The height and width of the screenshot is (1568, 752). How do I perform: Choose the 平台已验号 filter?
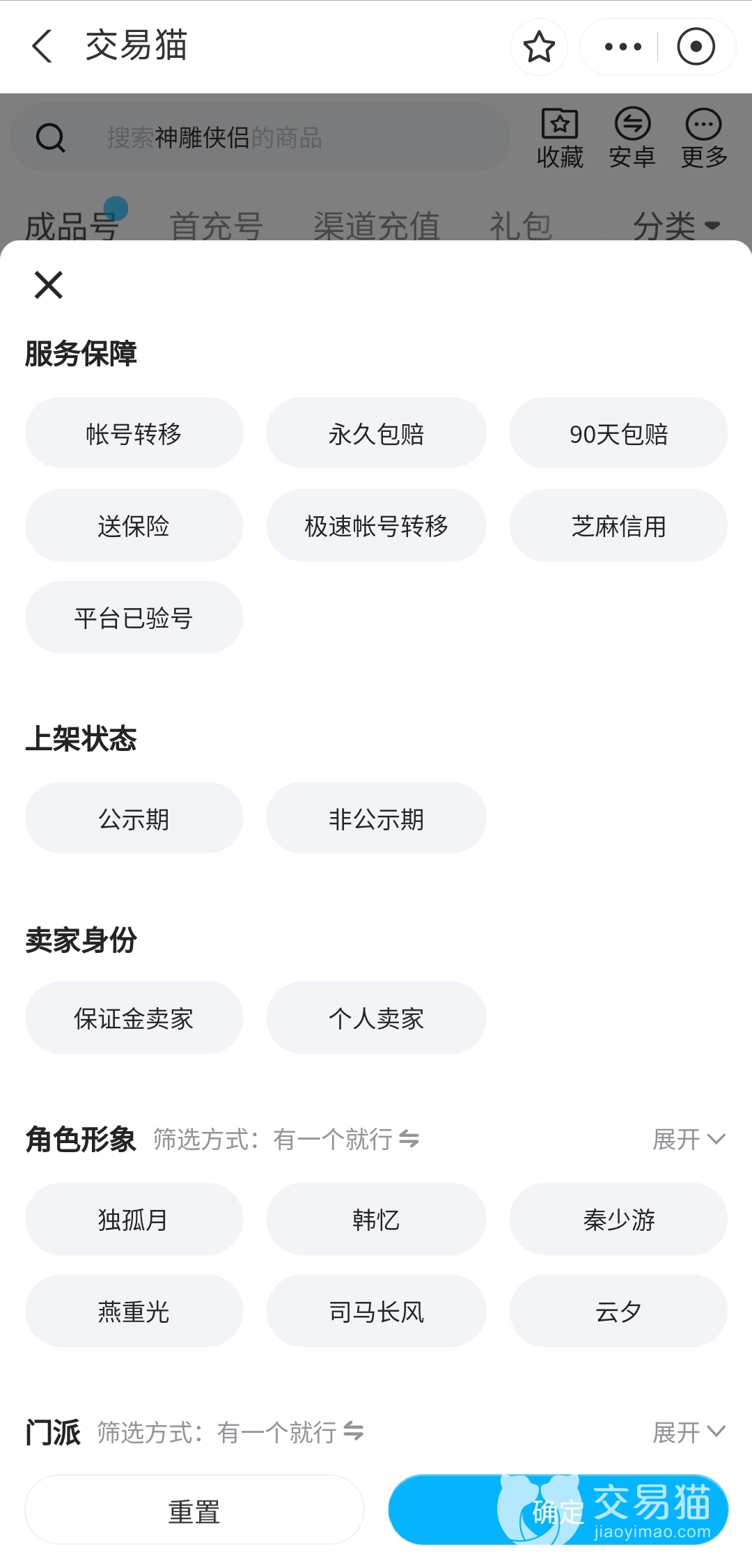134,617
